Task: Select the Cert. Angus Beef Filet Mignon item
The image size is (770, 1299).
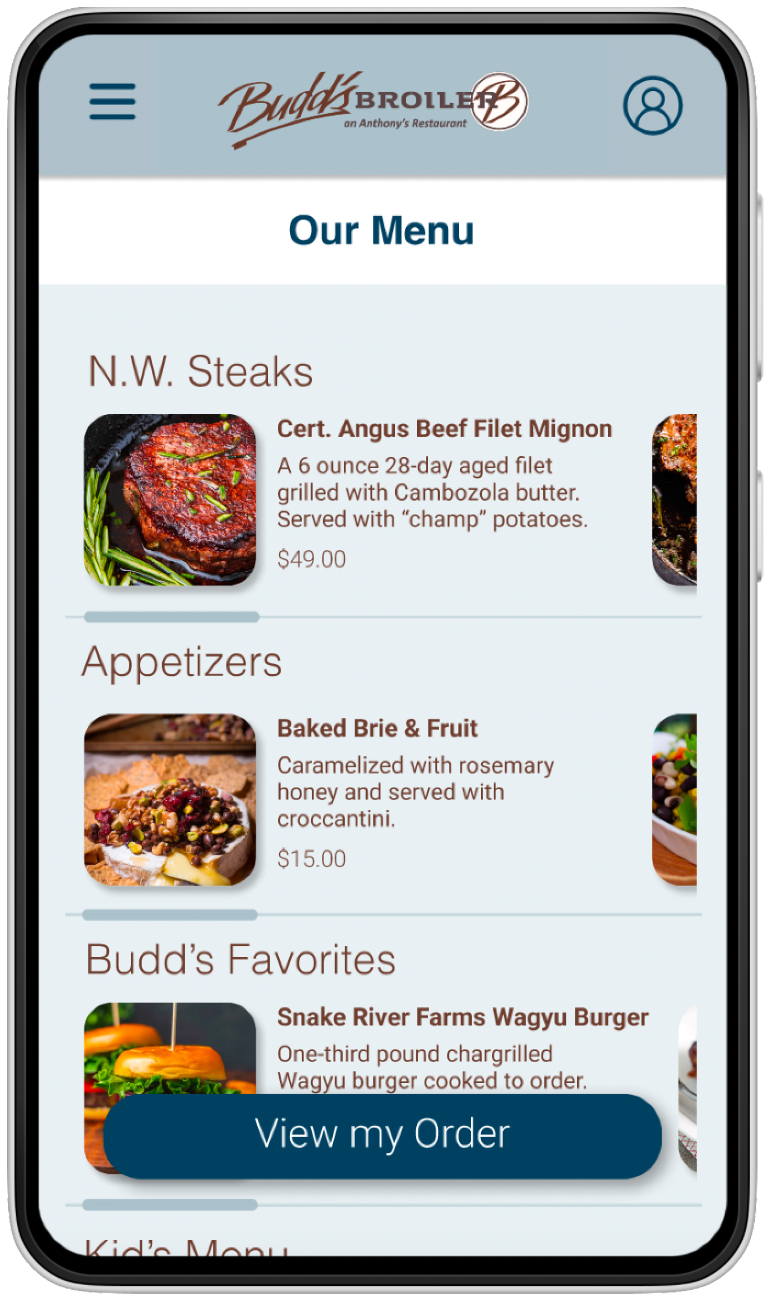Action: pos(445,428)
